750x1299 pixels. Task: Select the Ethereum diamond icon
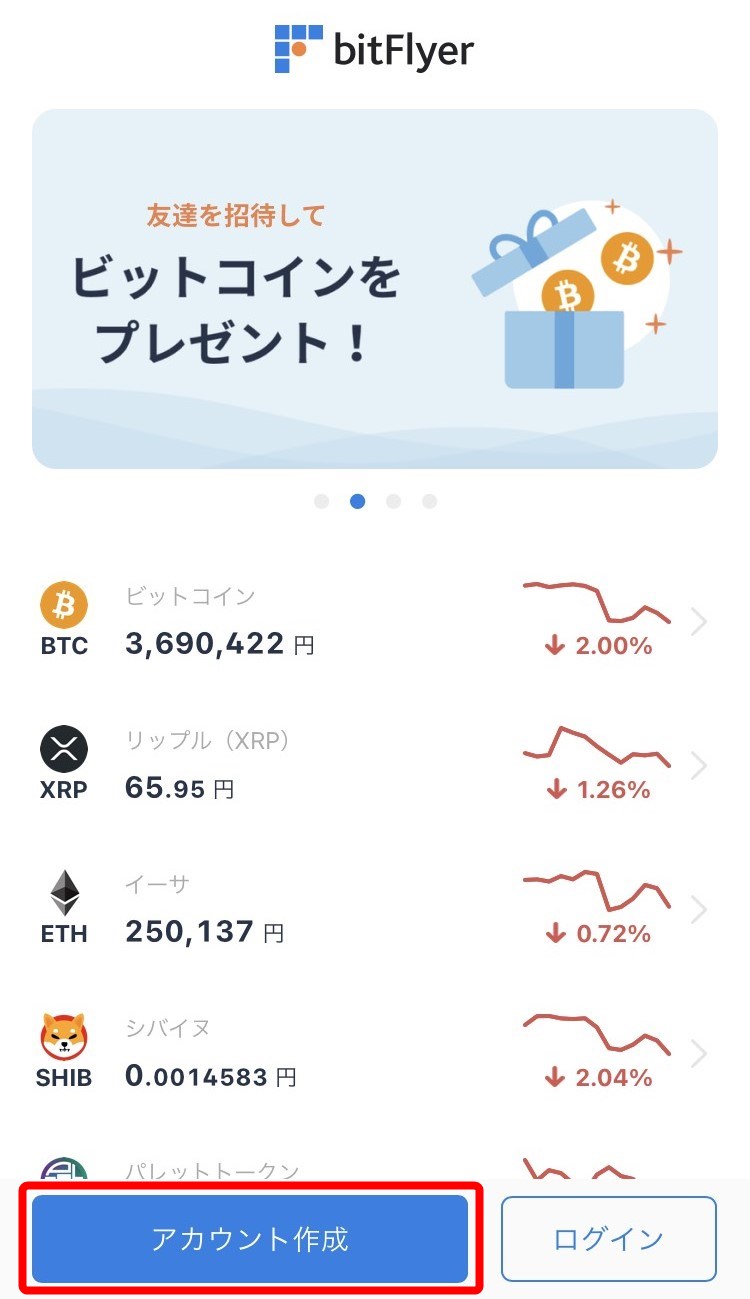pos(64,892)
